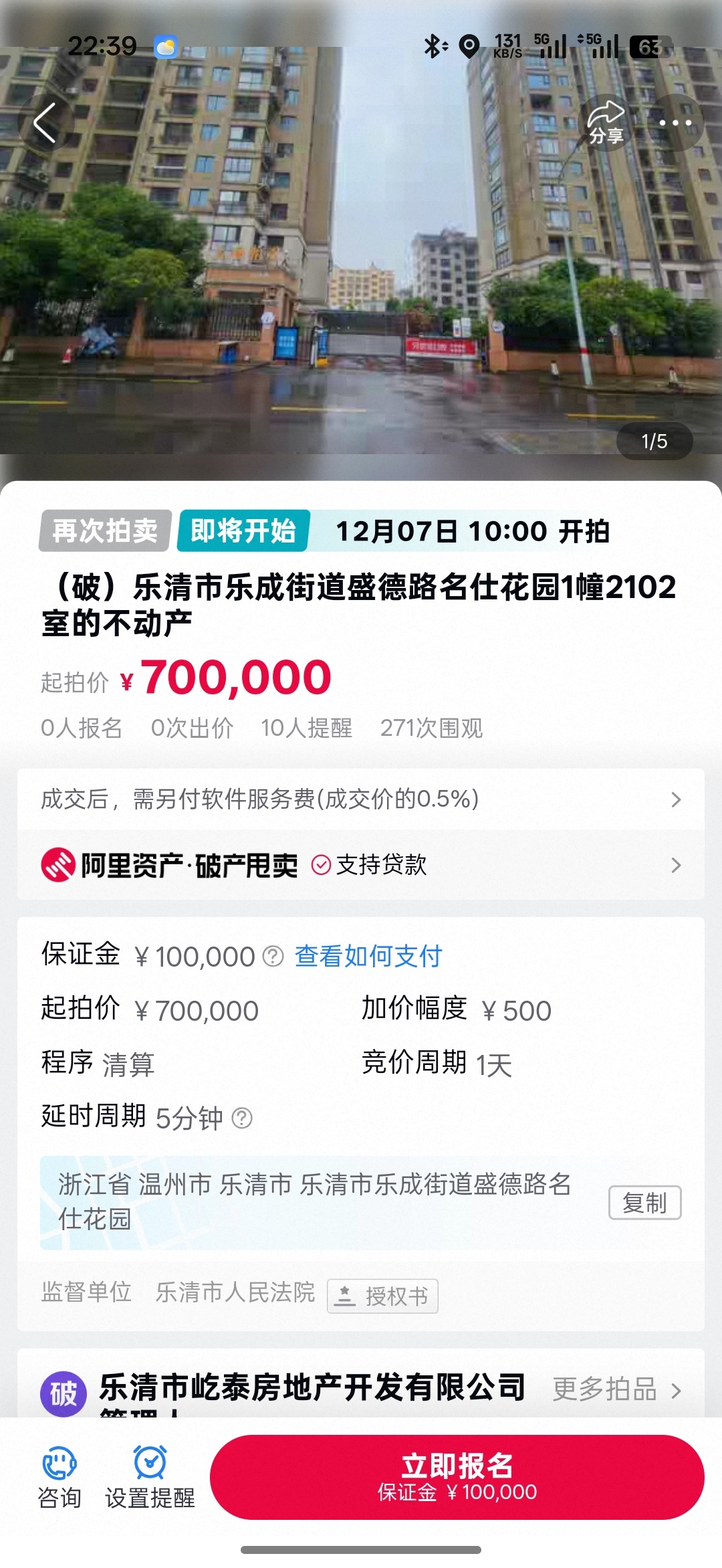The width and height of the screenshot is (722, 1568).
Task: Go back using the top-left arrow
Action: 45,123
